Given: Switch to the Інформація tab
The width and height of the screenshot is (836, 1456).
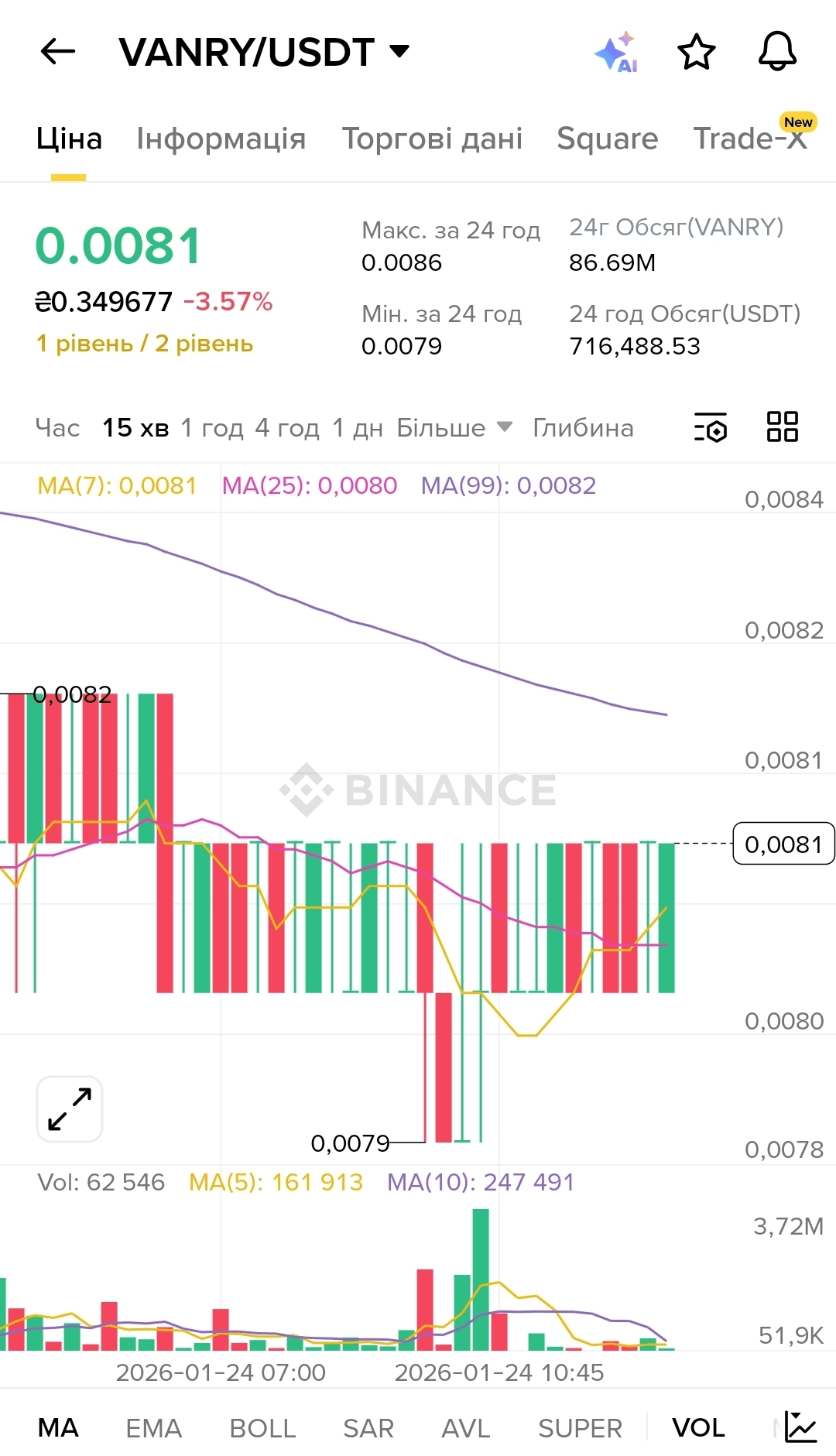Looking at the screenshot, I should pos(221,139).
